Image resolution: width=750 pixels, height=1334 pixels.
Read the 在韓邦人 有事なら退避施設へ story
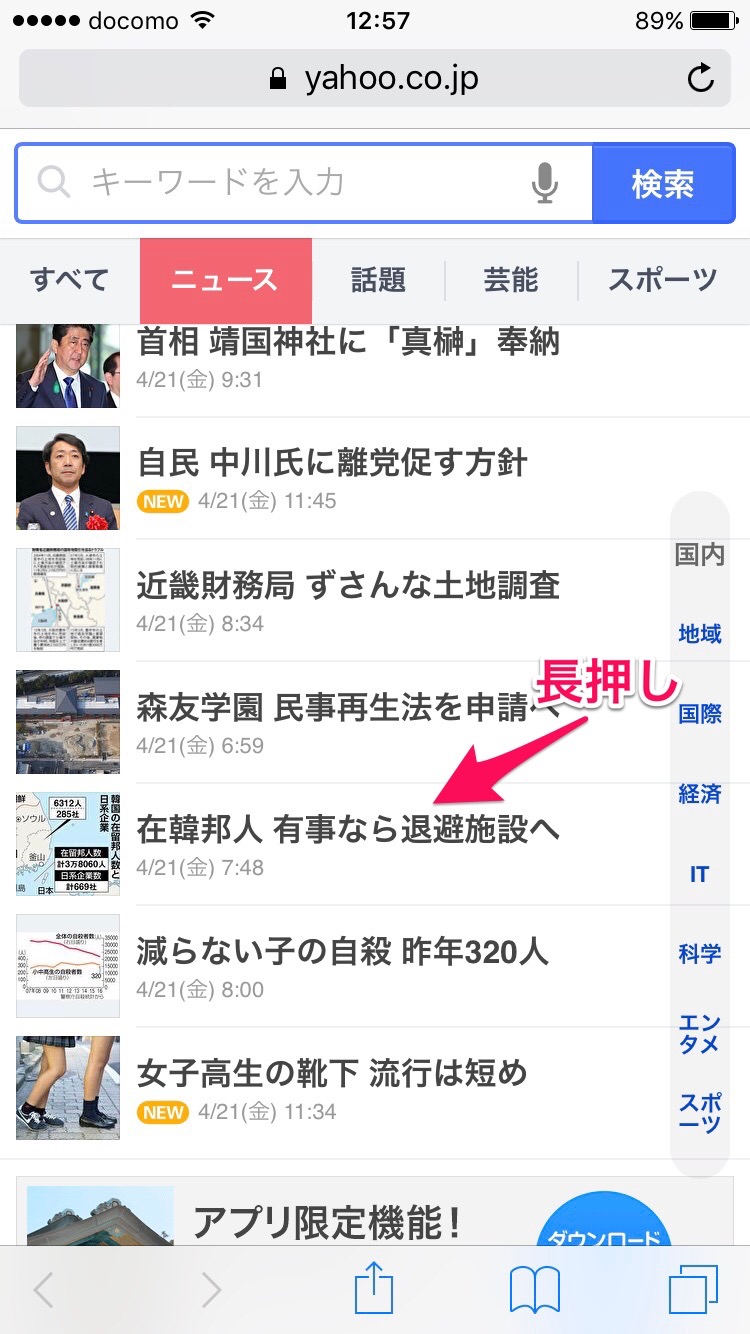348,830
